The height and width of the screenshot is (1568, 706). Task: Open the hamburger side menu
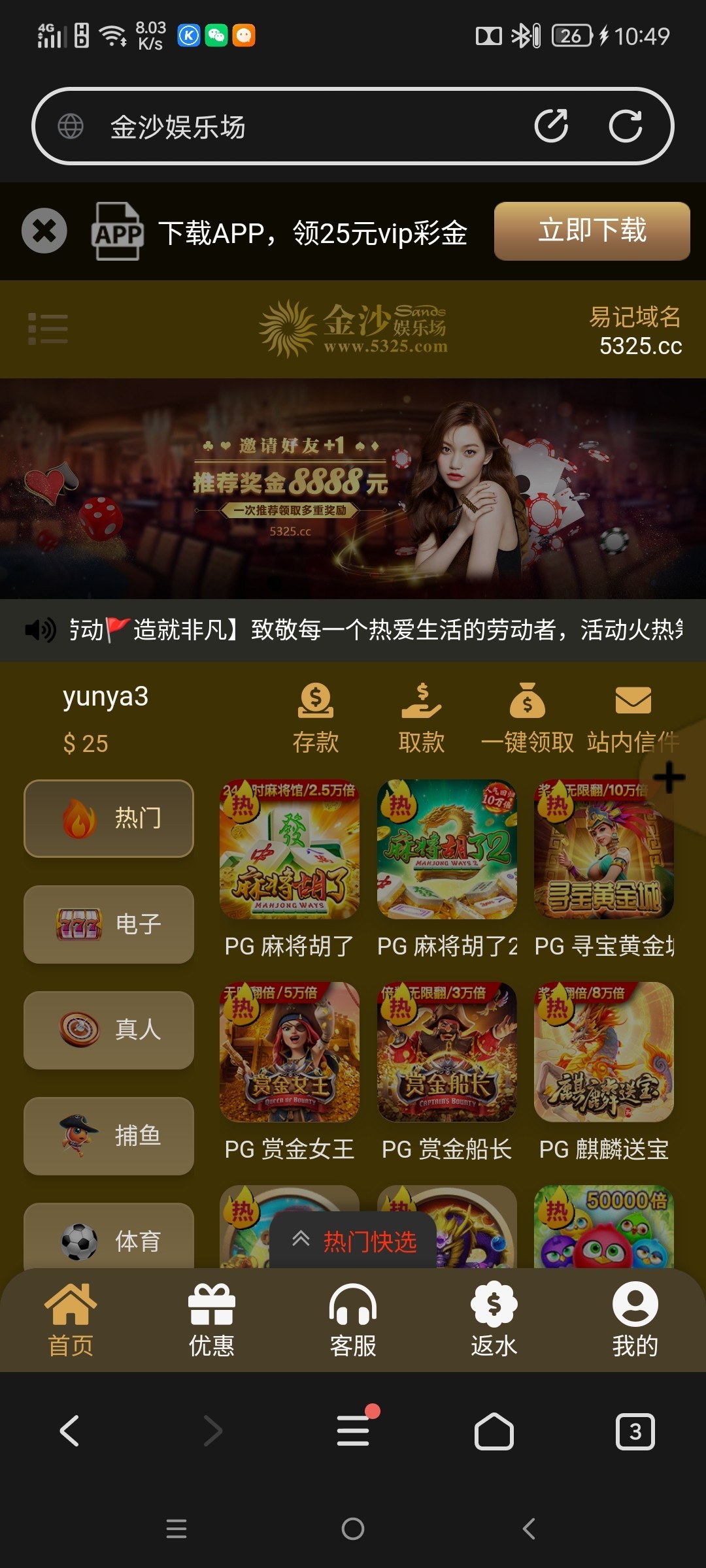48,328
